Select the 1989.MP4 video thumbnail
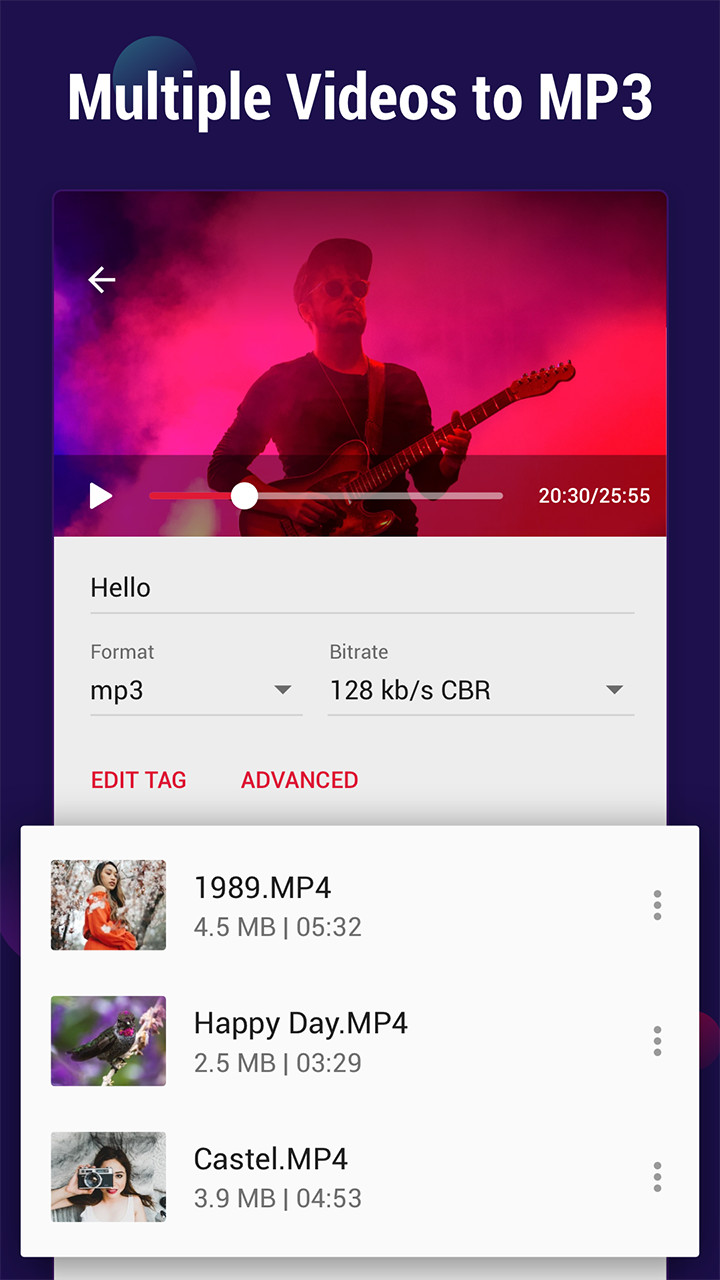 (108, 905)
